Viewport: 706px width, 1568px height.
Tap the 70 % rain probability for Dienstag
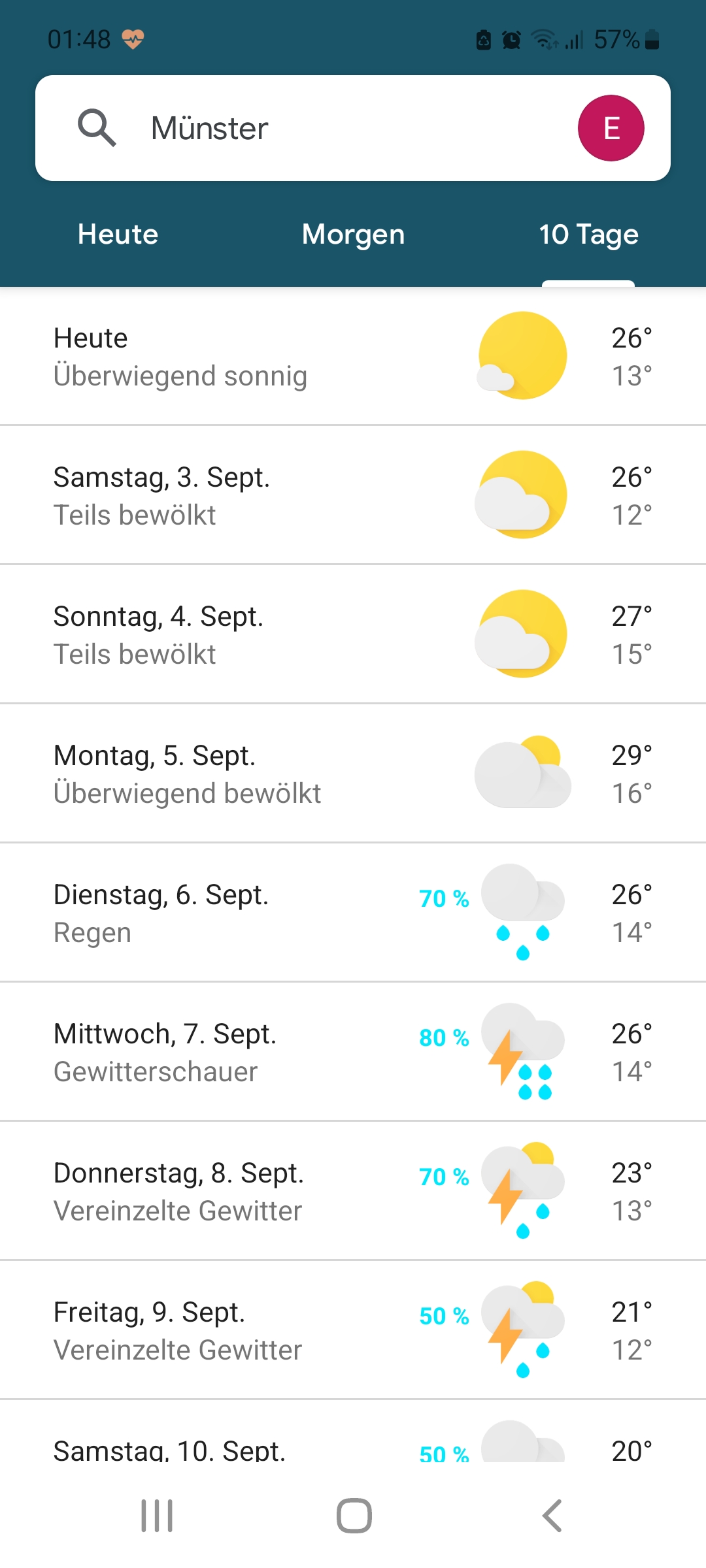point(443,898)
